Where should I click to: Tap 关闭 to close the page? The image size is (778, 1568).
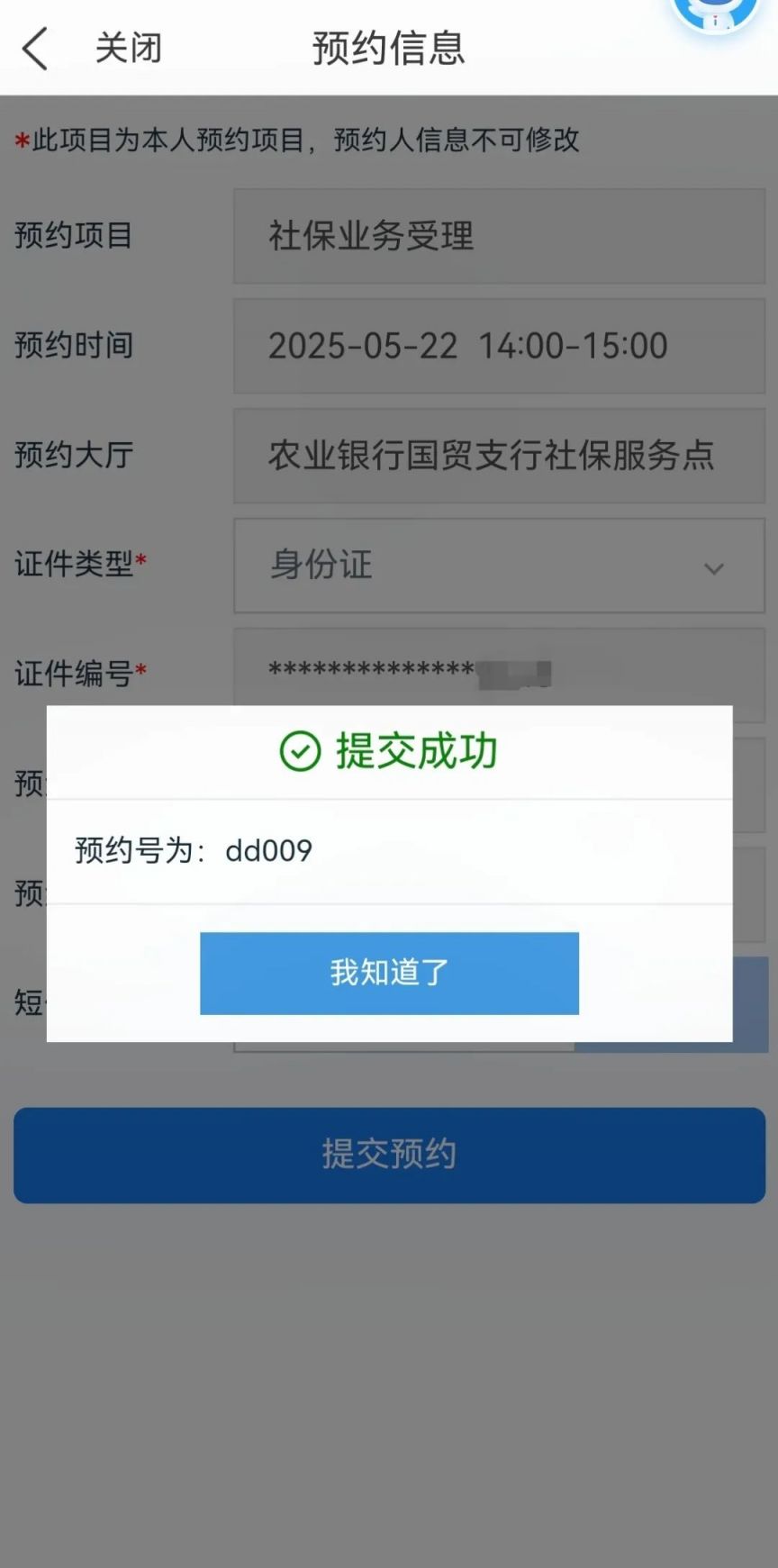(129, 49)
